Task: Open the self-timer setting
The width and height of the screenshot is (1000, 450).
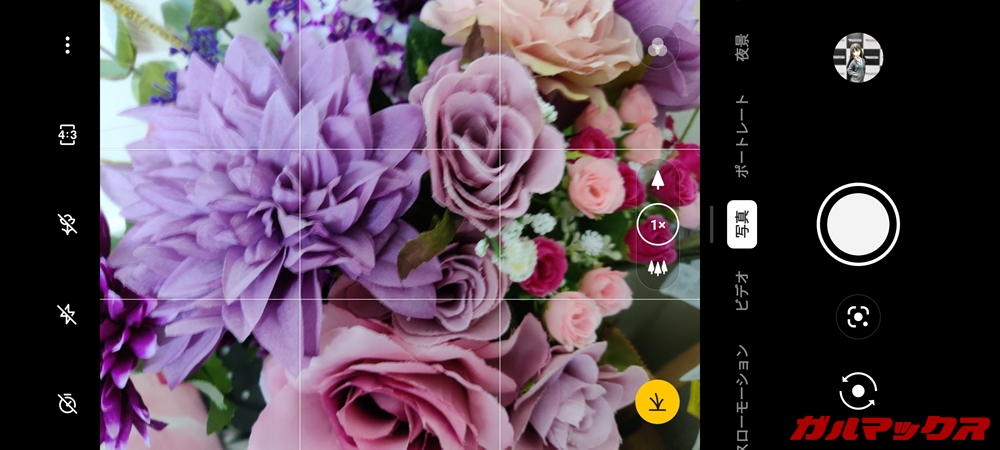Action: (67, 404)
